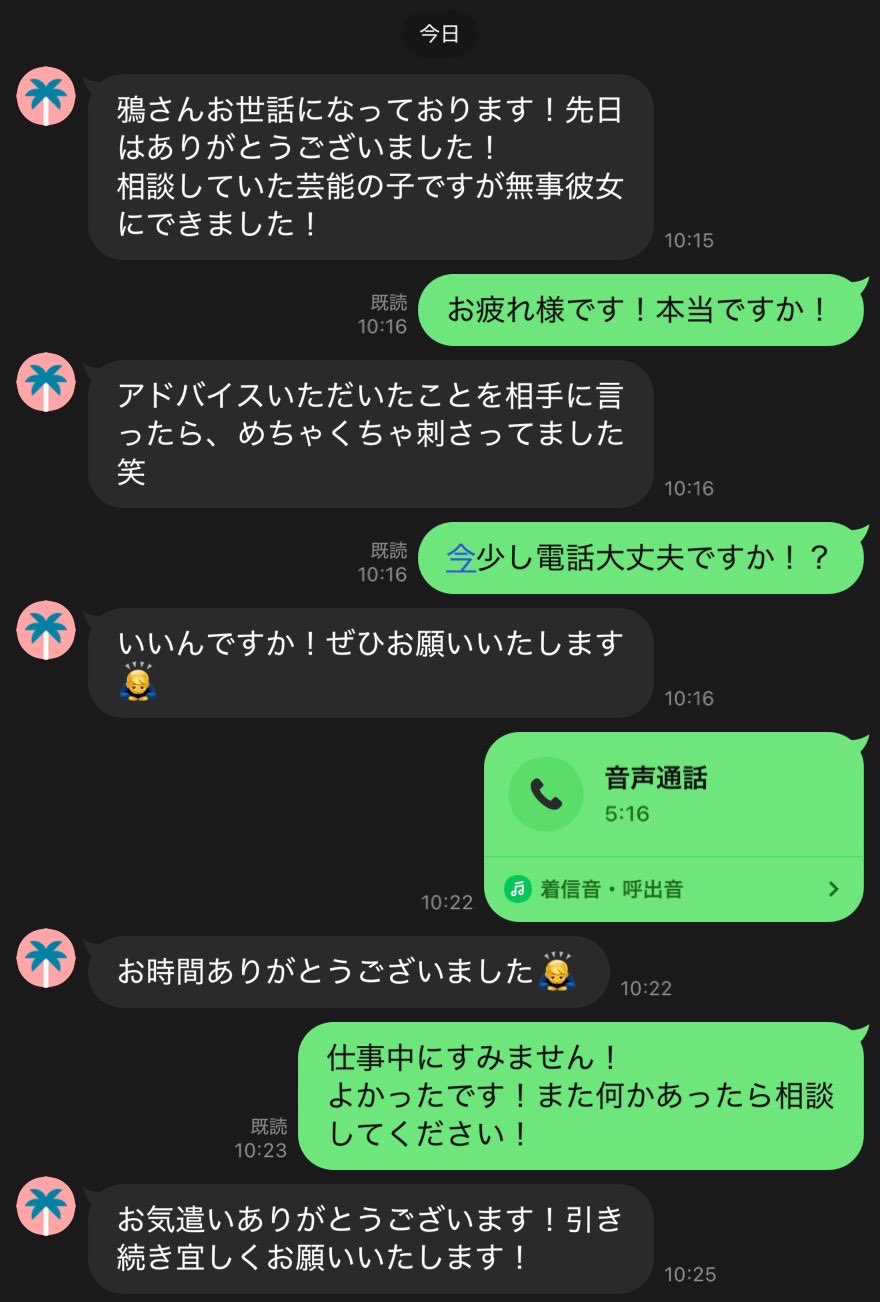Tap avatar beside いいんですか！ぜひお願いいたします message
Screen dimensions: 880x1302
46,630
